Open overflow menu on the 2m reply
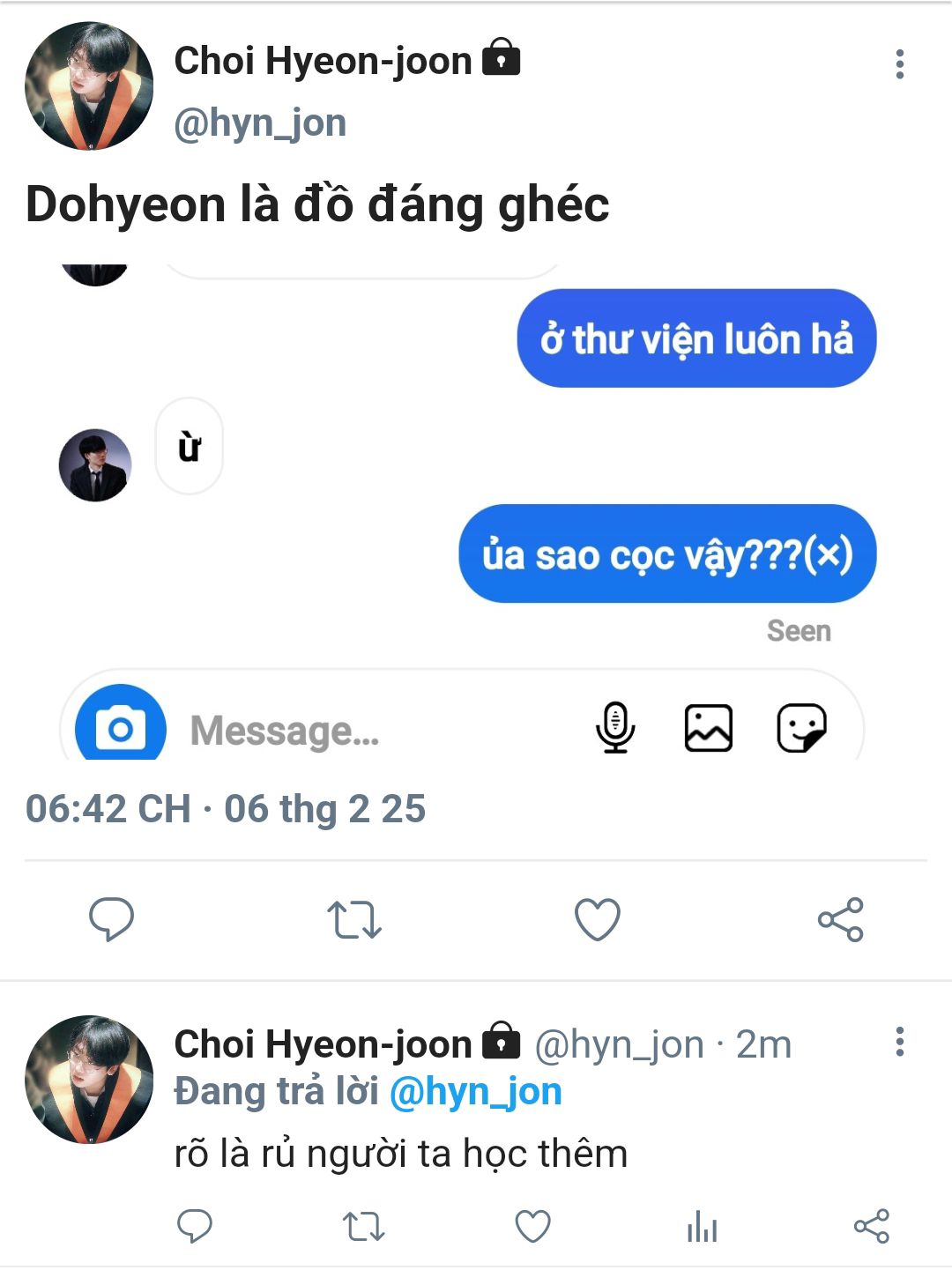952x1270 pixels. (x=899, y=1042)
